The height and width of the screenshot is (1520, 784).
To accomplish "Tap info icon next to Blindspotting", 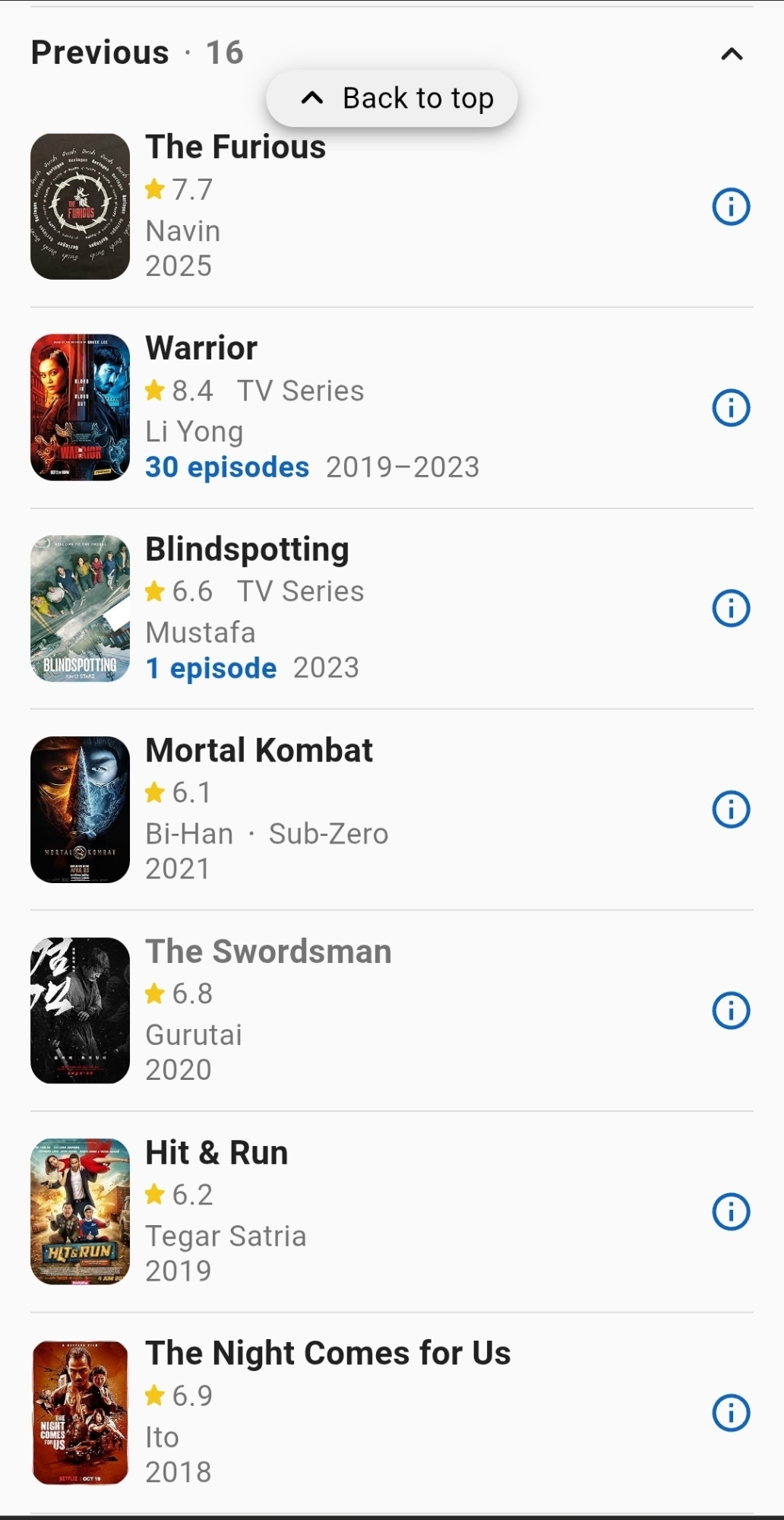I will (731, 609).
